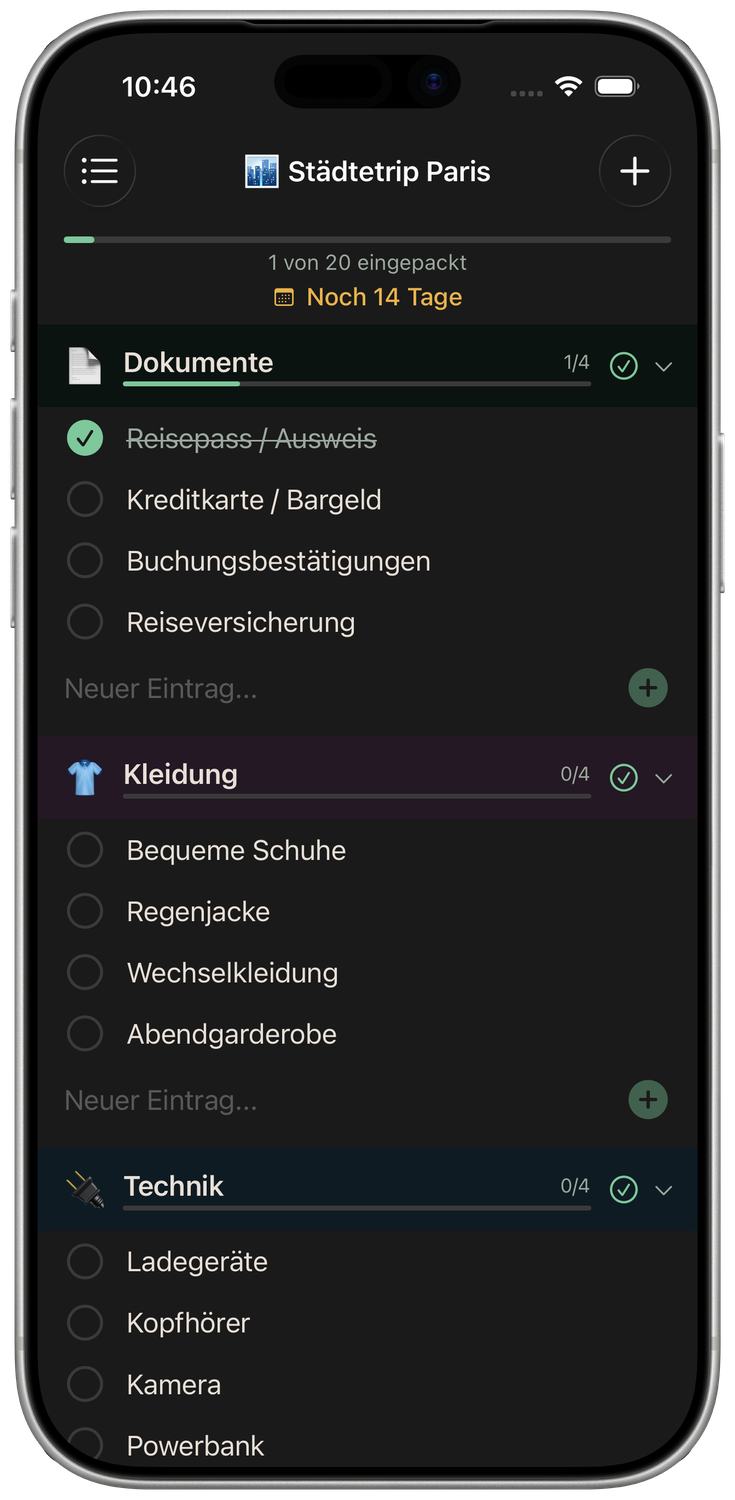
Task: Check off Kreditkarte / Bargeld
Action: (x=85, y=499)
